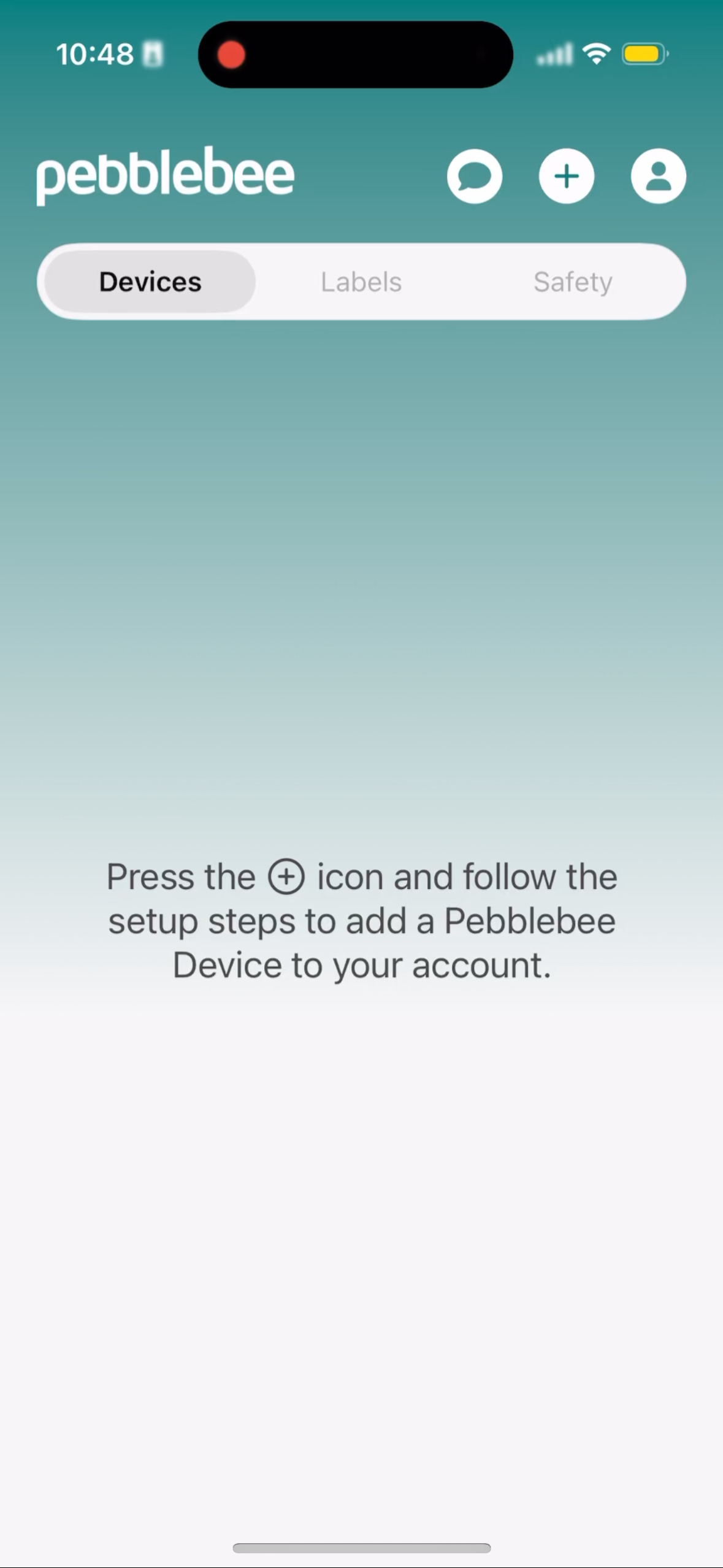This screenshot has width=723, height=1568.
Task: Switch to the Labels tab
Action: tap(361, 282)
